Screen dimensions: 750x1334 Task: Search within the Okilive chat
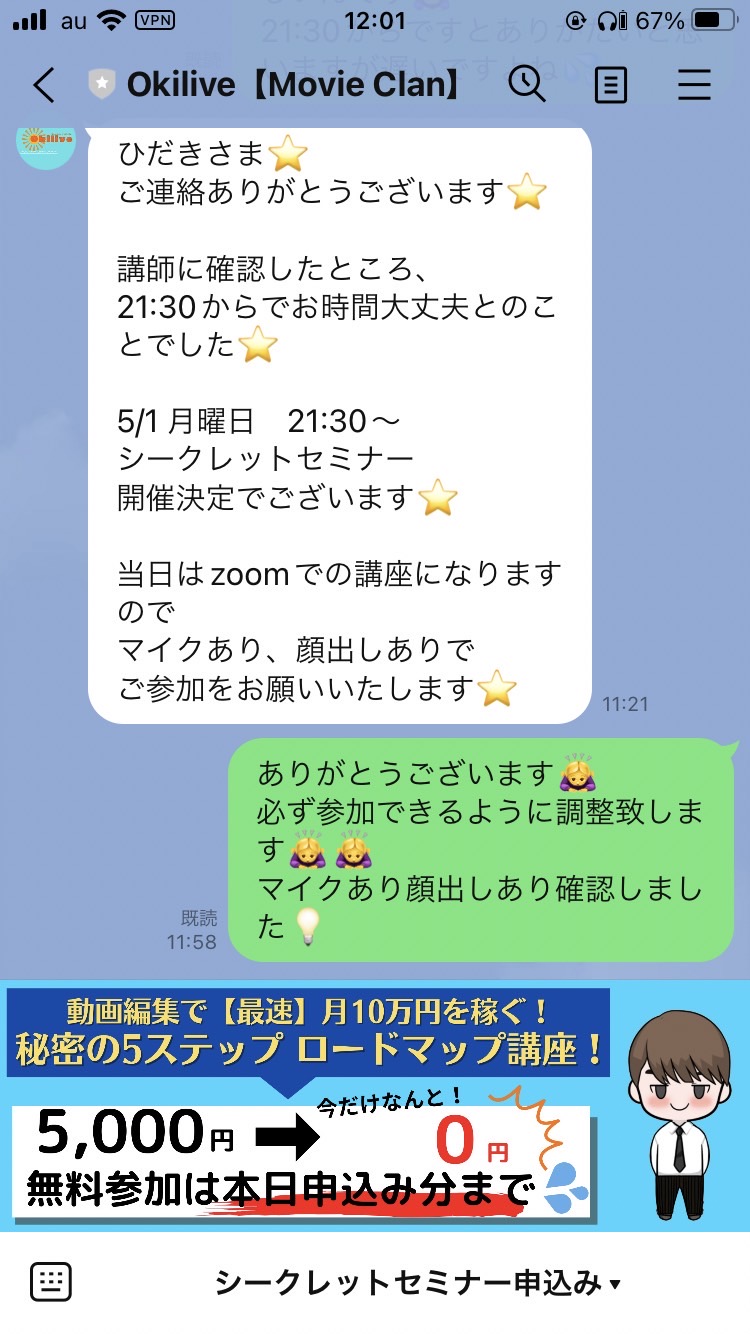[x=527, y=85]
